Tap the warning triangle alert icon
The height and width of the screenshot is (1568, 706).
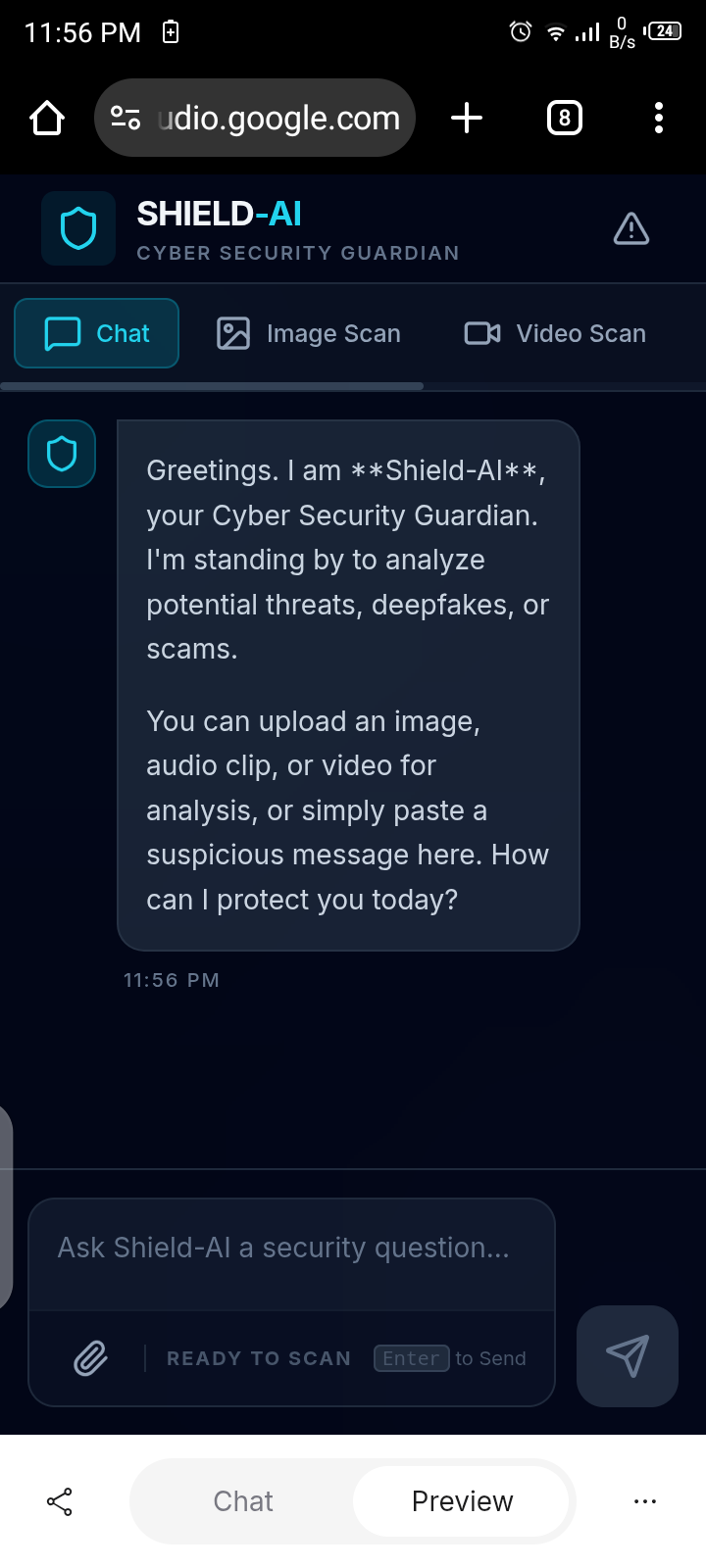[631, 229]
